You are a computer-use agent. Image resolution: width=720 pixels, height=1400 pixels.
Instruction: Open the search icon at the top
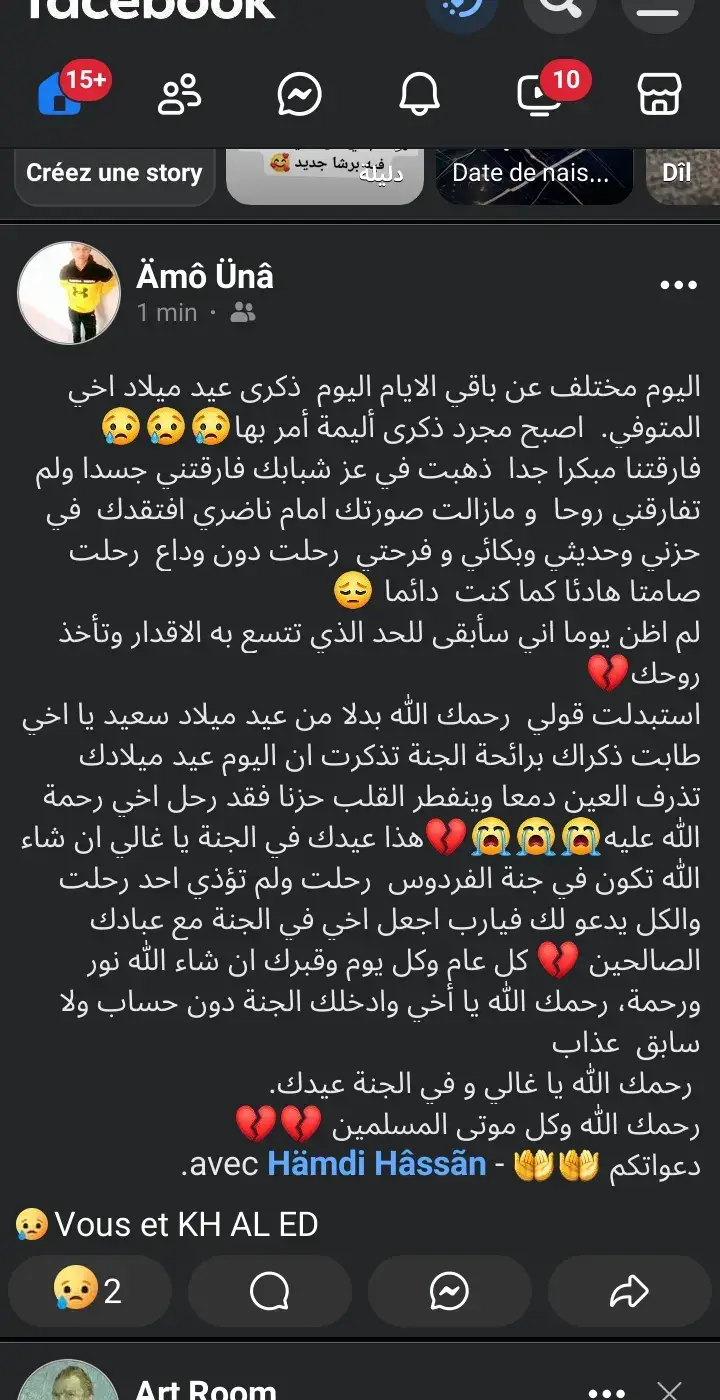[560, 8]
